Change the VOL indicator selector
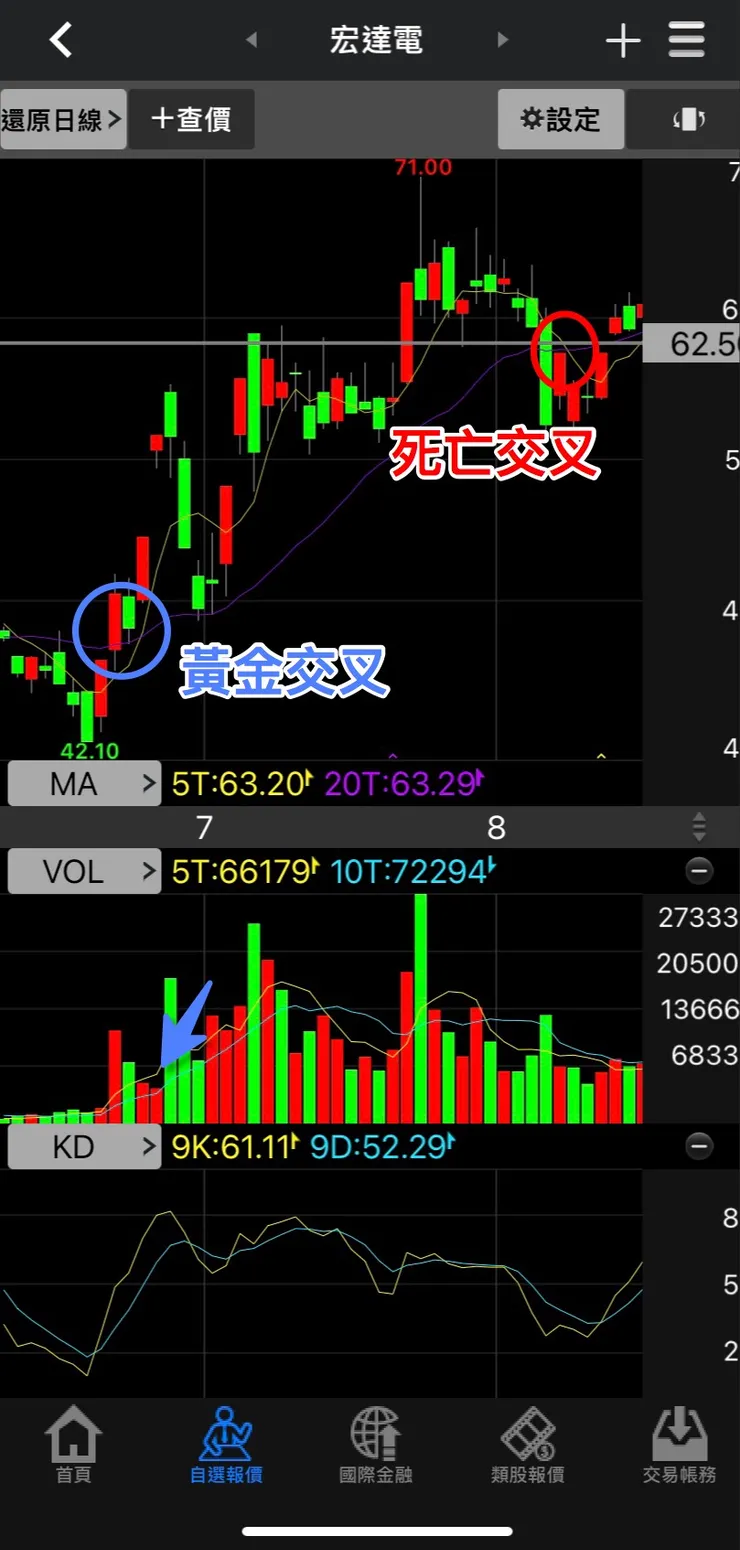The height and width of the screenshot is (1550, 740). tap(84, 871)
